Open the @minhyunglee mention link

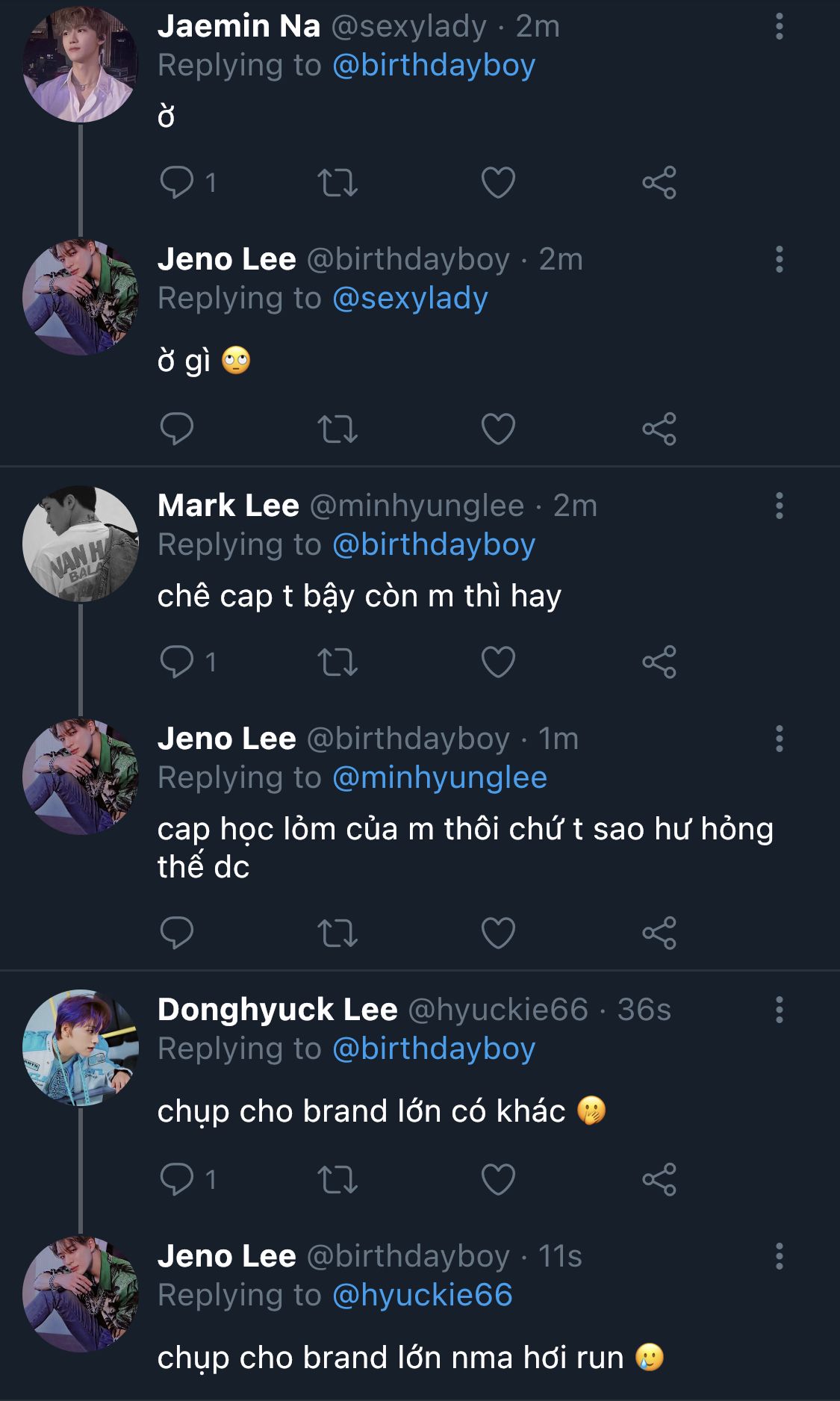coord(439,778)
